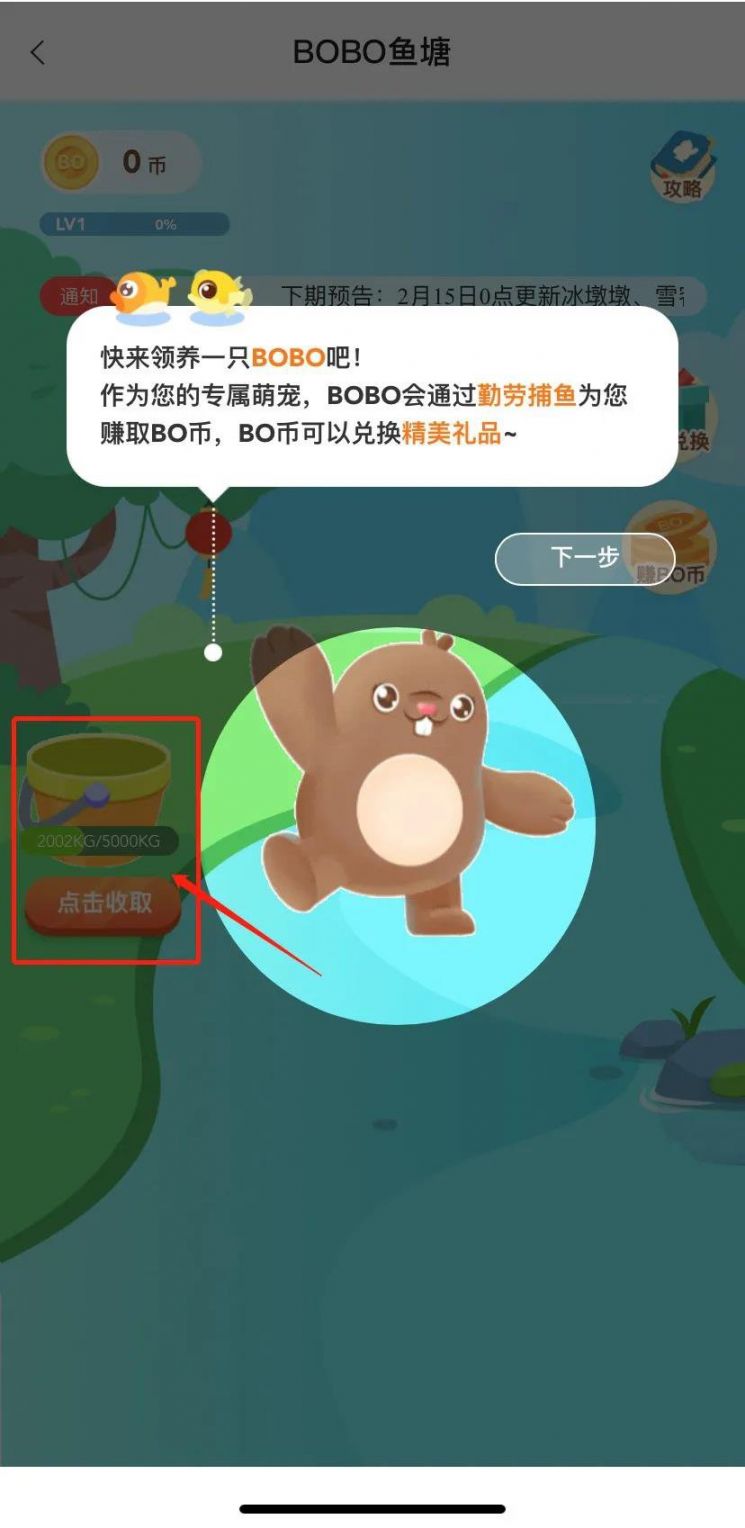Go back from BOBO鱼塘
Screen dimensions: 745x1528
tap(38, 52)
